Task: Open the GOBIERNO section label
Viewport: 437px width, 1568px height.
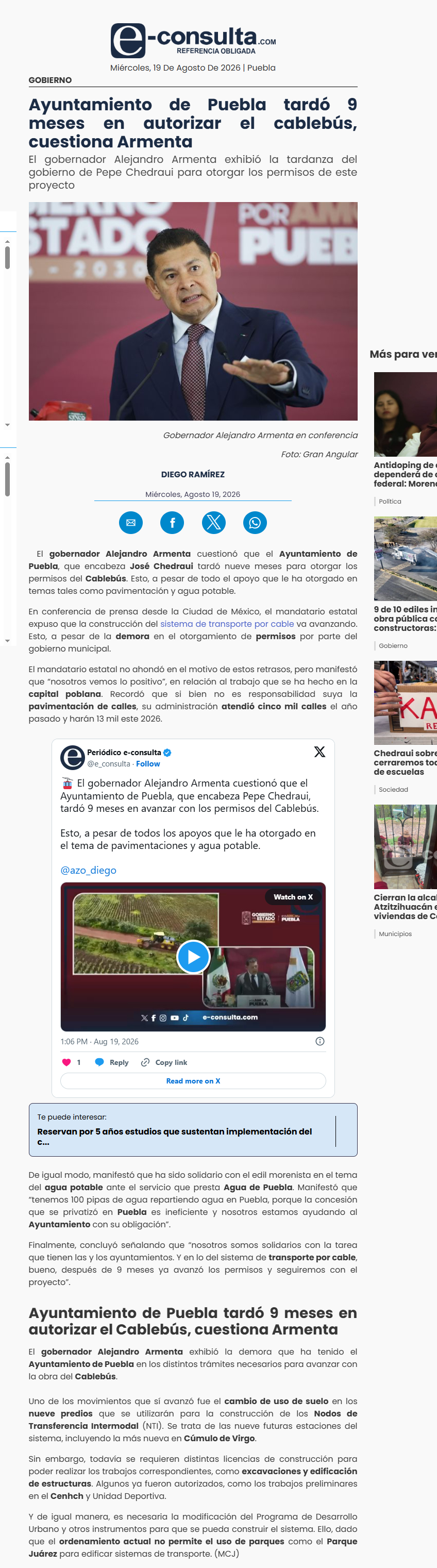Action: click(50, 80)
